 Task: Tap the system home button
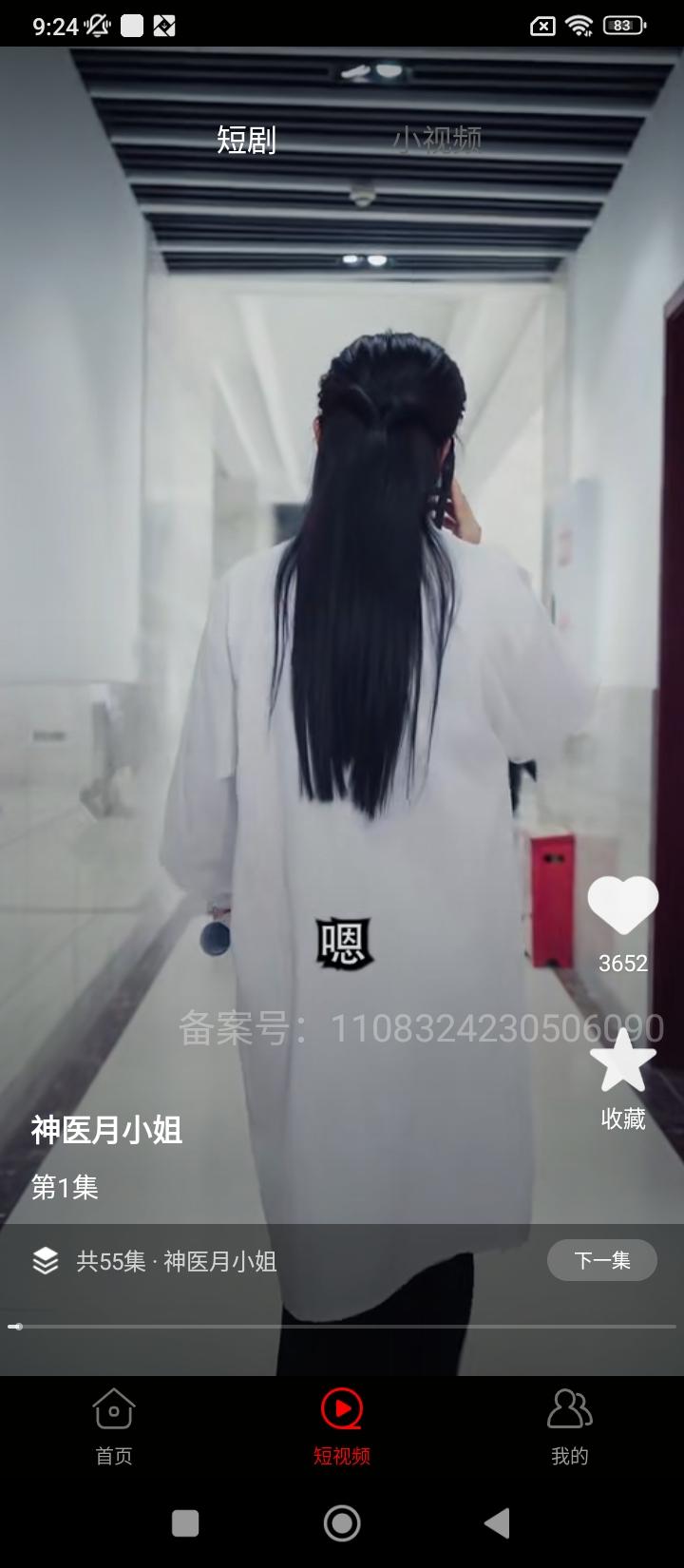[x=342, y=1523]
